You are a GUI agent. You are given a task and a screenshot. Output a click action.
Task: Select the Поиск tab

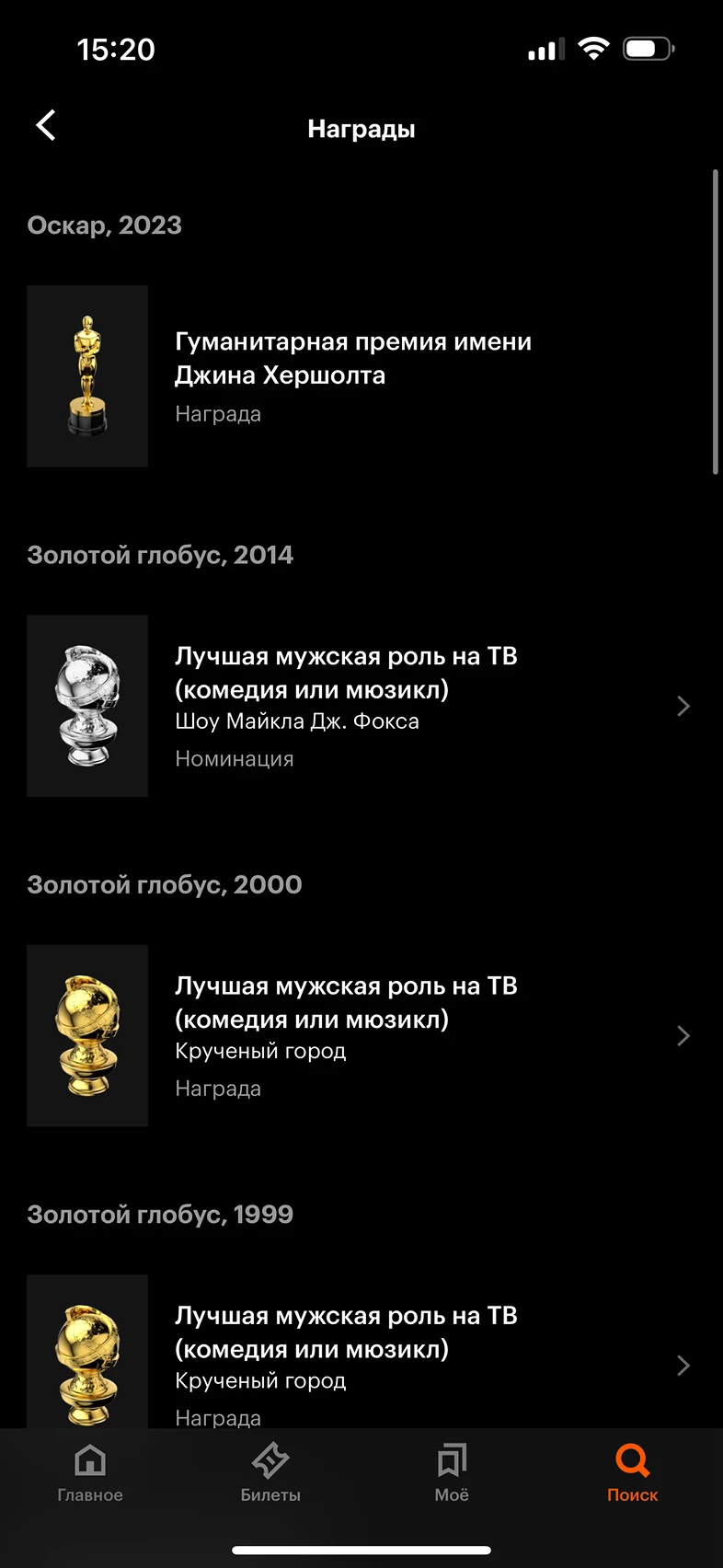(x=632, y=1472)
